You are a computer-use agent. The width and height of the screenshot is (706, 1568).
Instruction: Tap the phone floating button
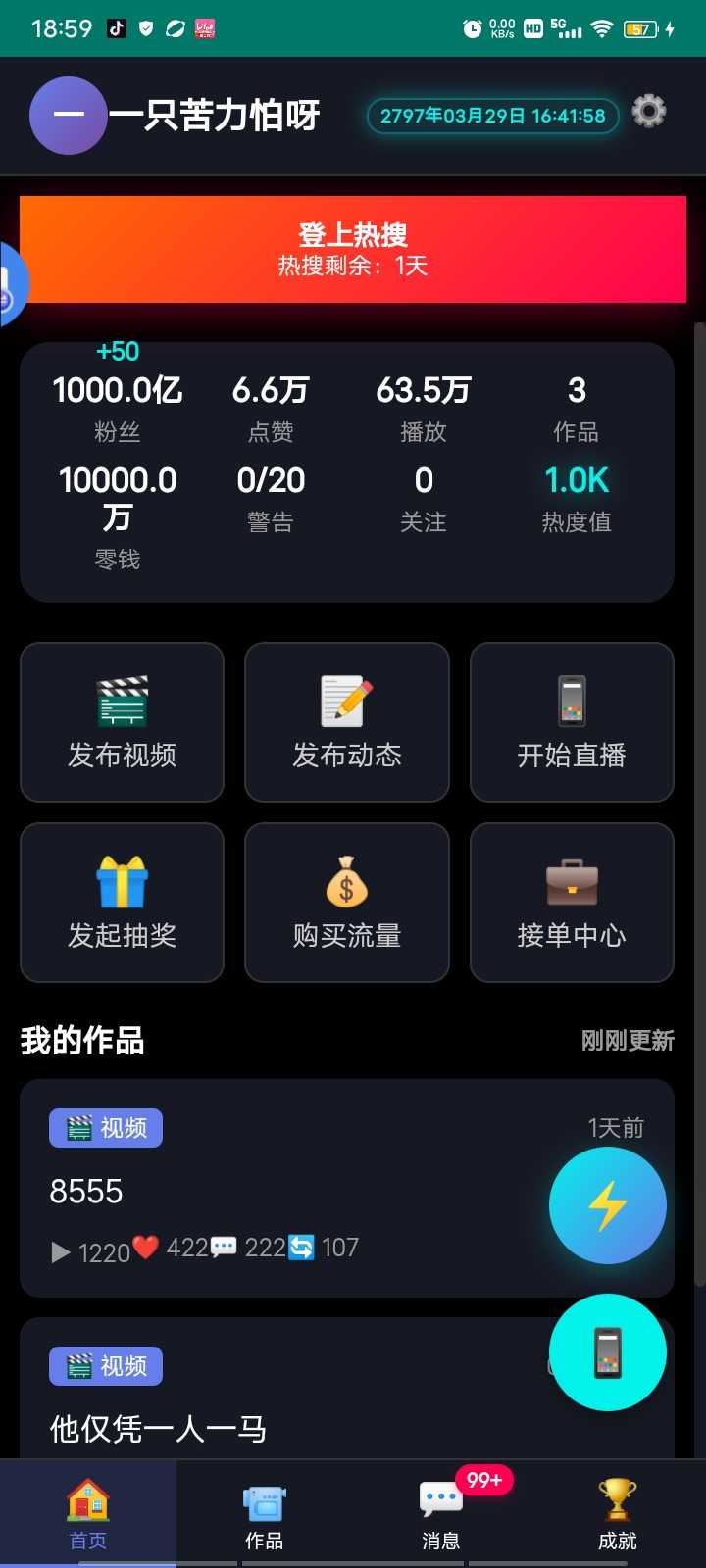608,1352
